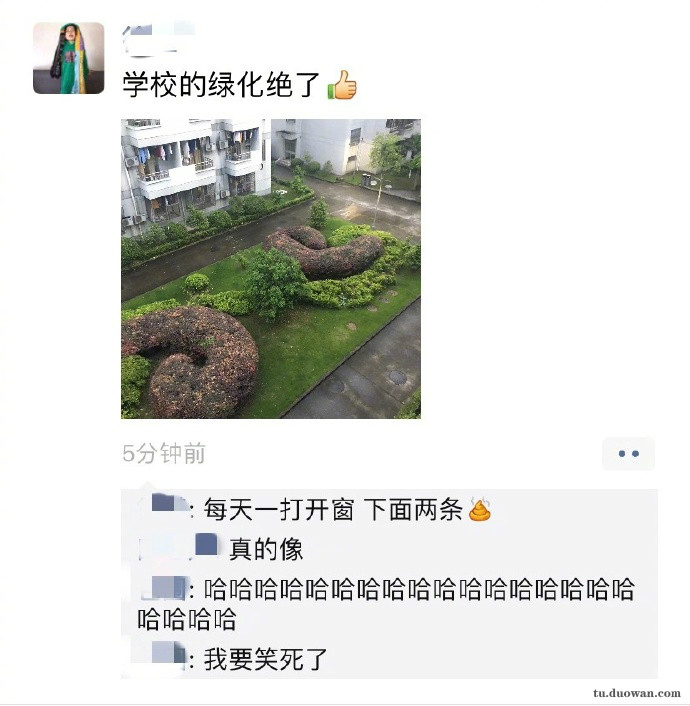Open the poster's profile avatar
690x706 pixels.
[x=68, y=58]
